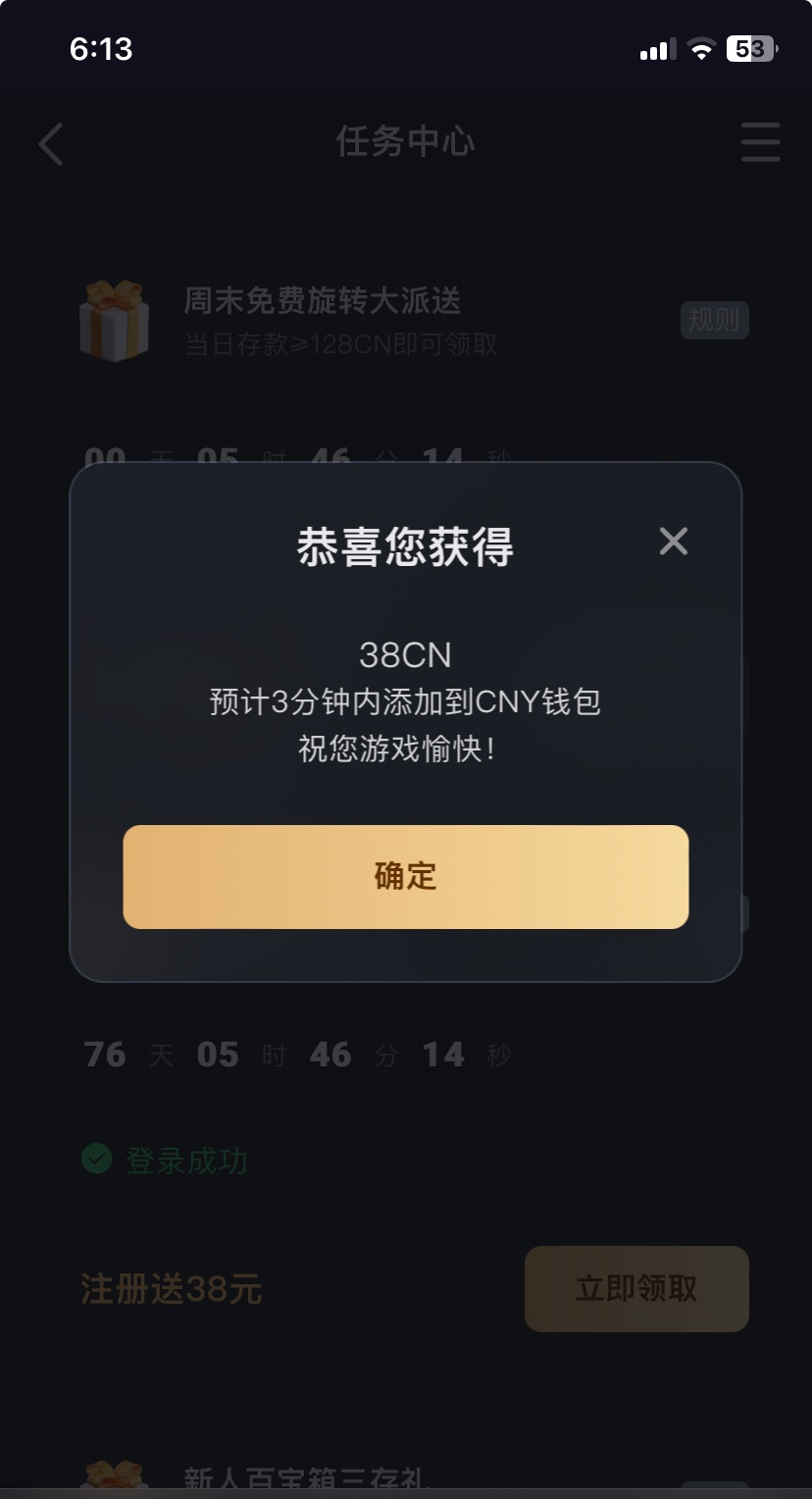Image resolution: width=812 pixels, height=1499 pixels.
Task: Confirm the reward with 确定 button
Action: click(x=405, y=876)
